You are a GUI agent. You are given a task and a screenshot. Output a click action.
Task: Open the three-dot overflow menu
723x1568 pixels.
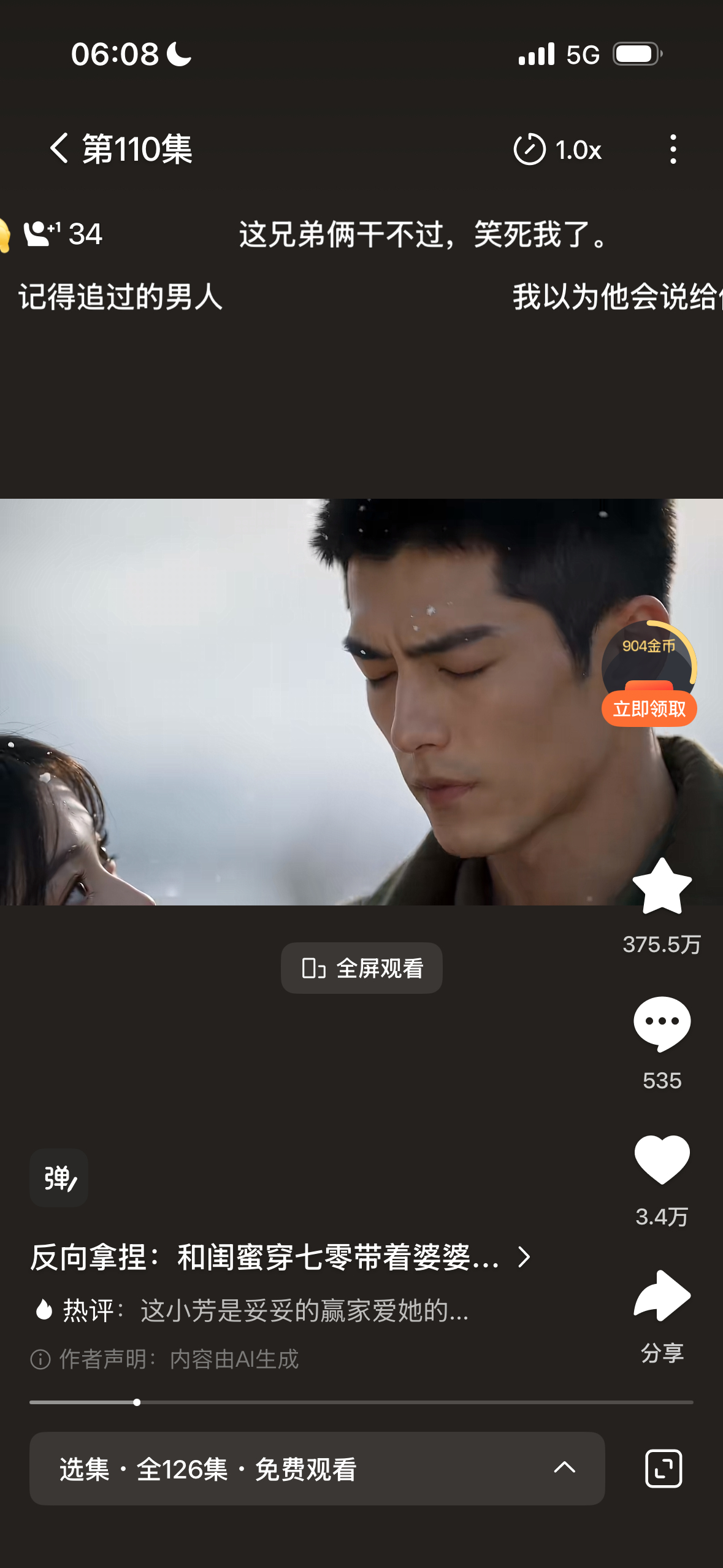[x=673, y=149]
